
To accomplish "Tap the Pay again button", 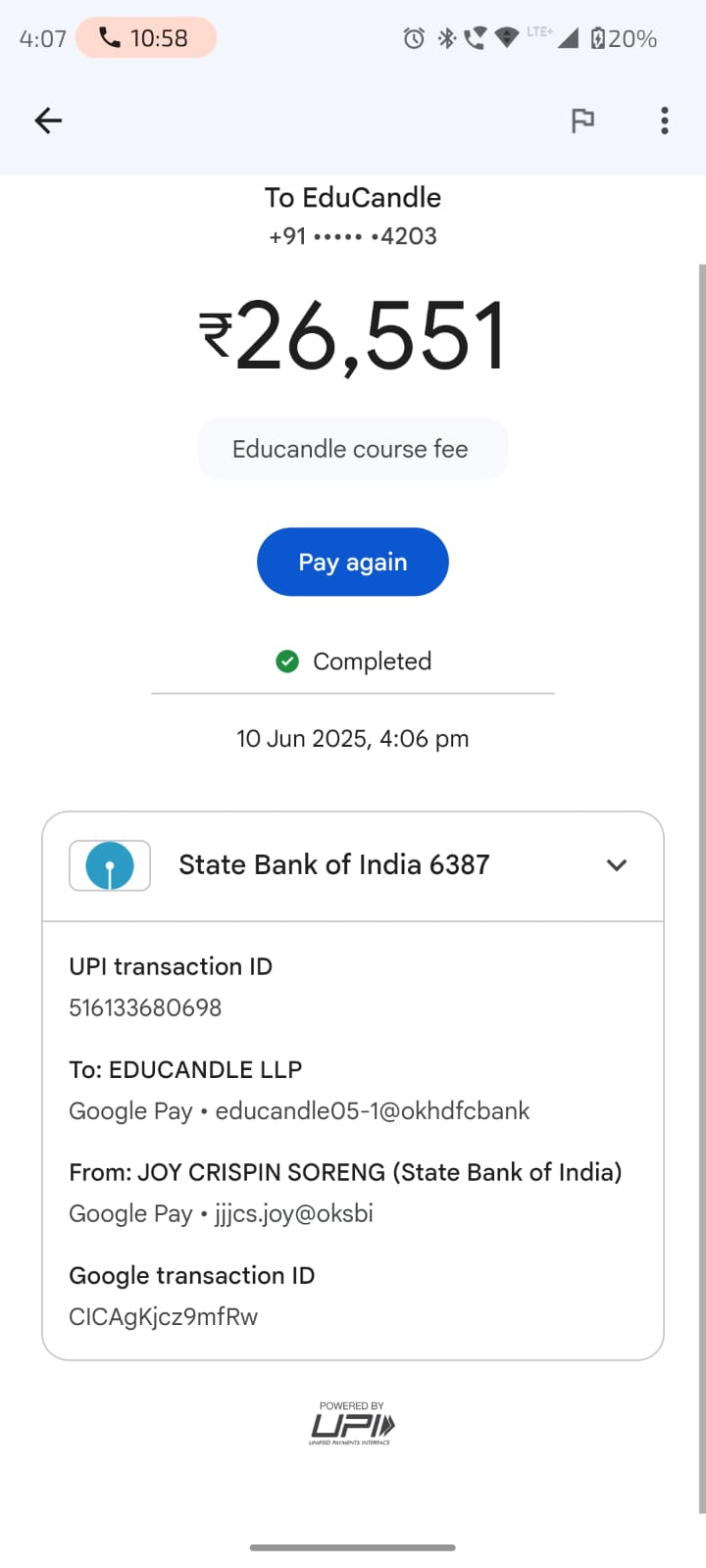I will point(353,562).
